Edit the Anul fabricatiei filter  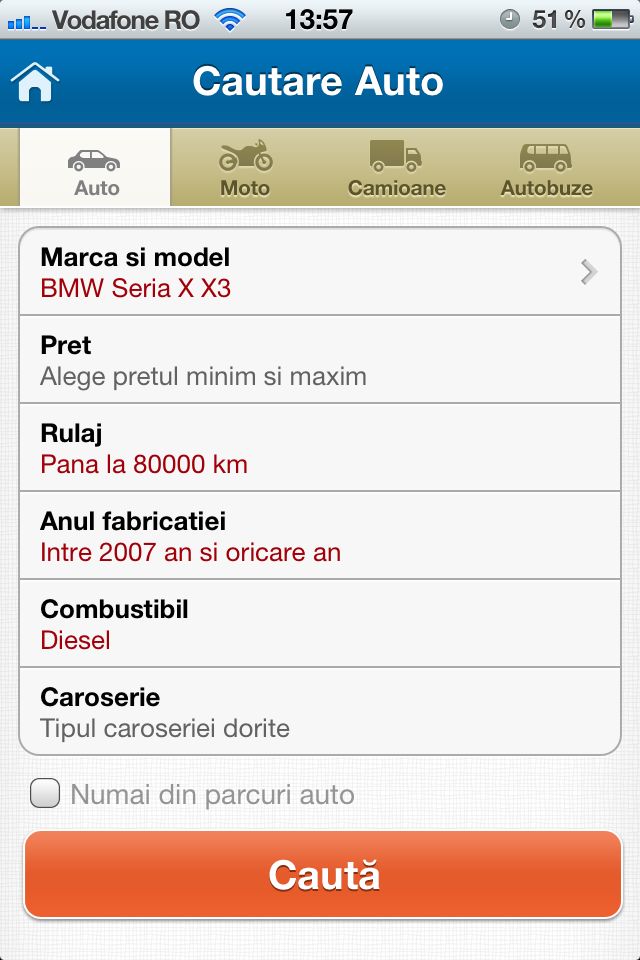320,536
